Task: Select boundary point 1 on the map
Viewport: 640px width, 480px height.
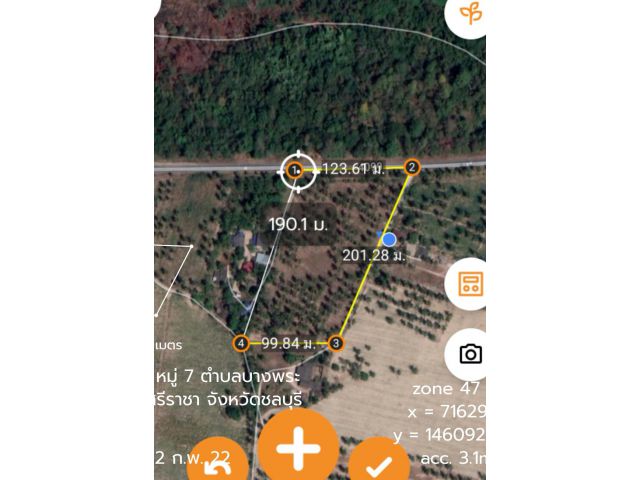Action: click(x=296, y=171)
